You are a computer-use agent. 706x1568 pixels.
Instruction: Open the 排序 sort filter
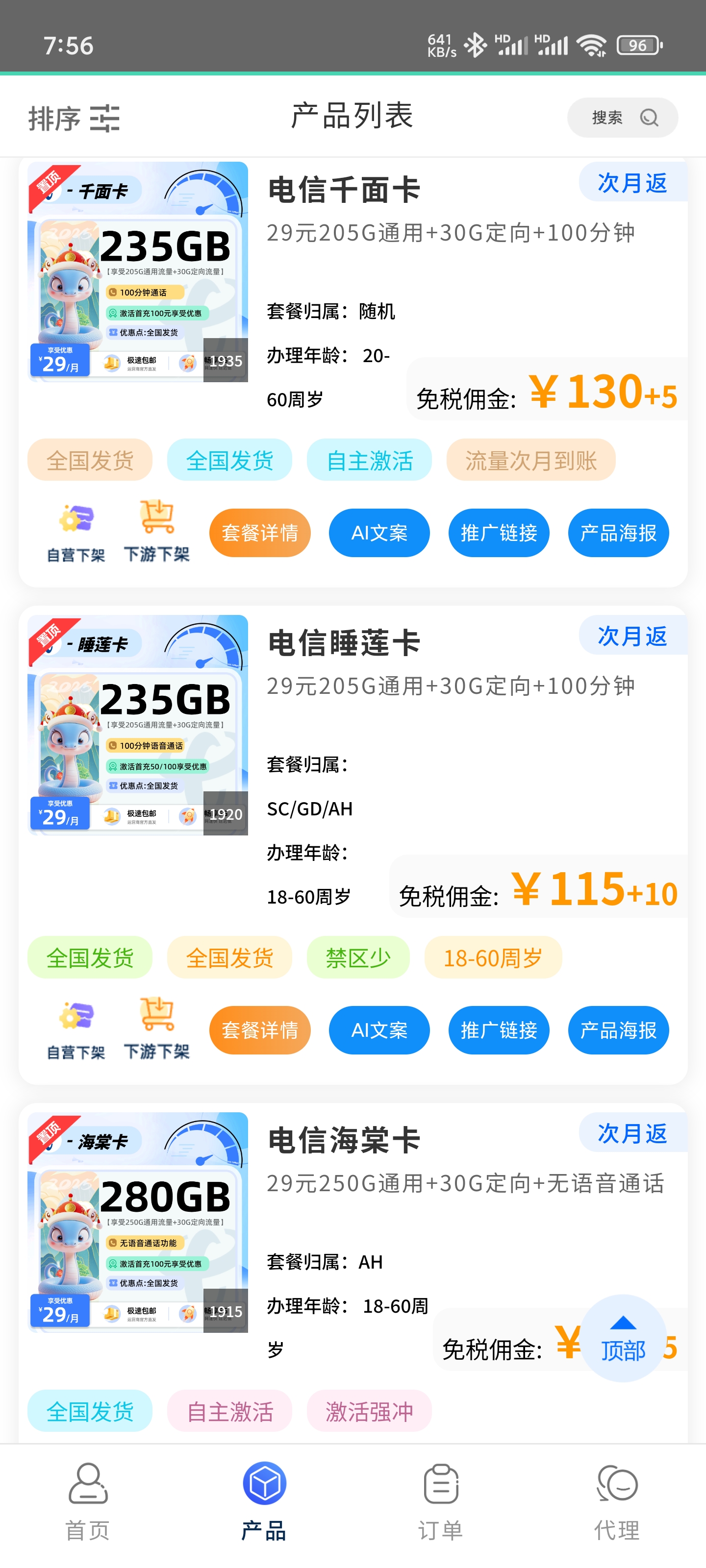pos(74,118)
